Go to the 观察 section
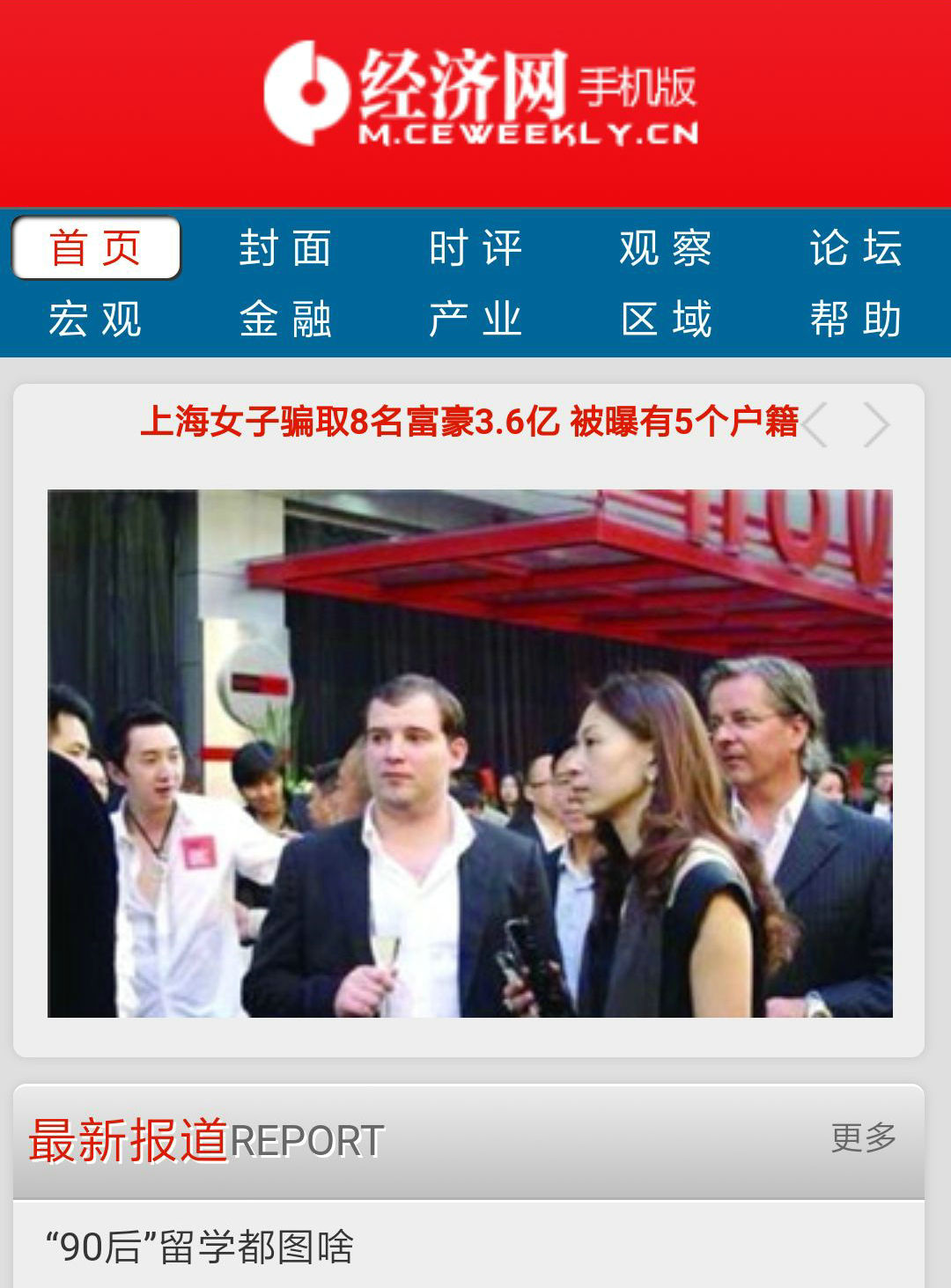The width and height of the screenshot is (951, 1288). tap(666, 248)
